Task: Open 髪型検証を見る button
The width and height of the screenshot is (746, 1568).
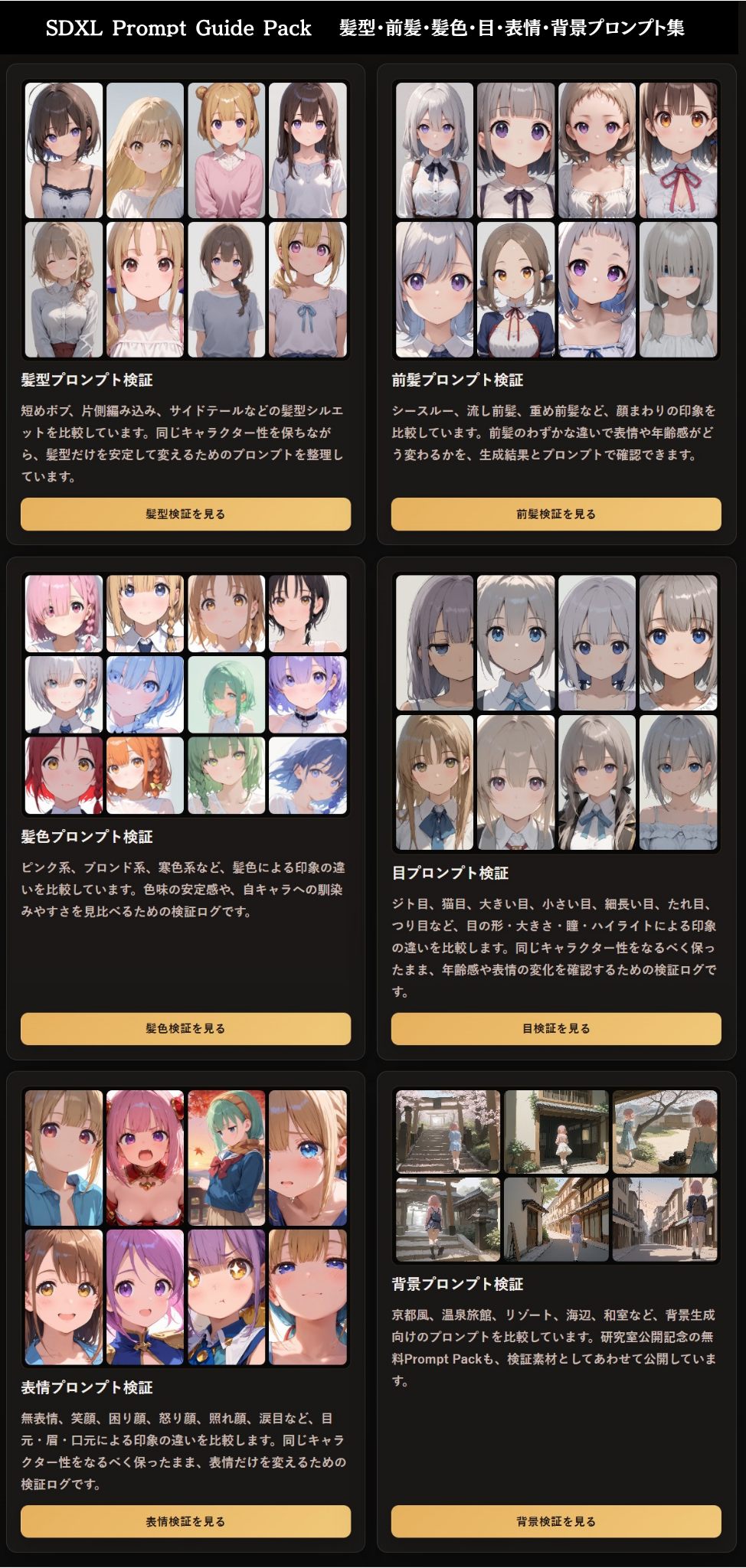Action: click(x=185, y=514)
